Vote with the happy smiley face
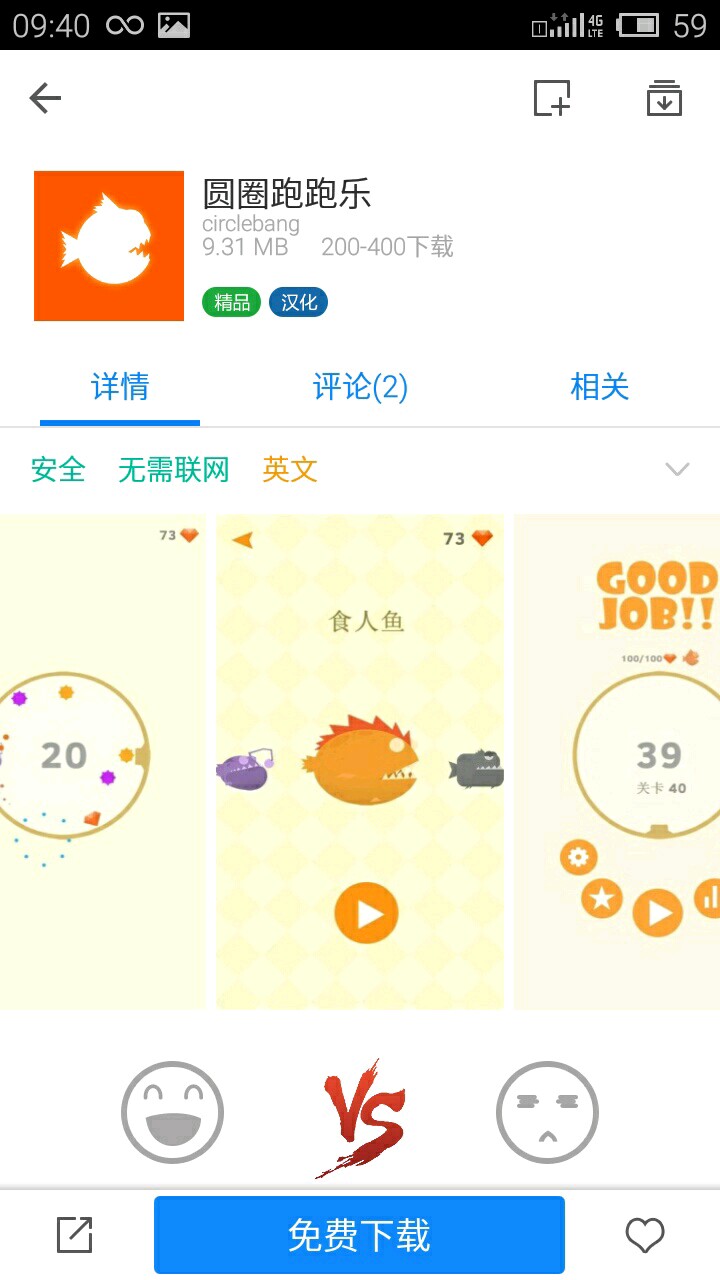The height and width of the screenshot is (1280, 720). pyautogui.click(x=172, y=1112)
